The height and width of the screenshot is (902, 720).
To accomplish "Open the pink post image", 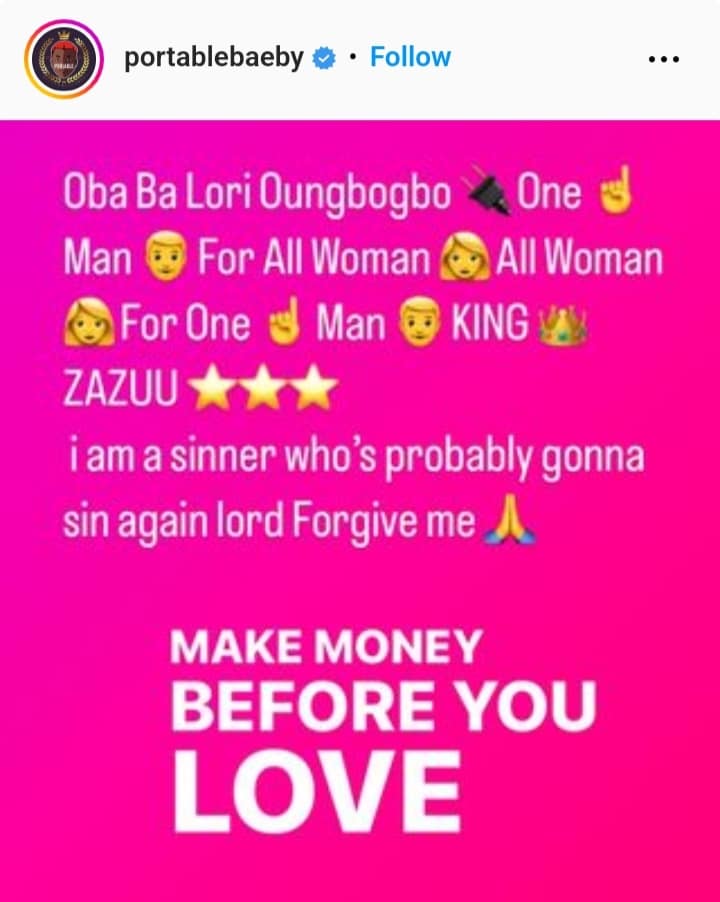I will 360,510.
